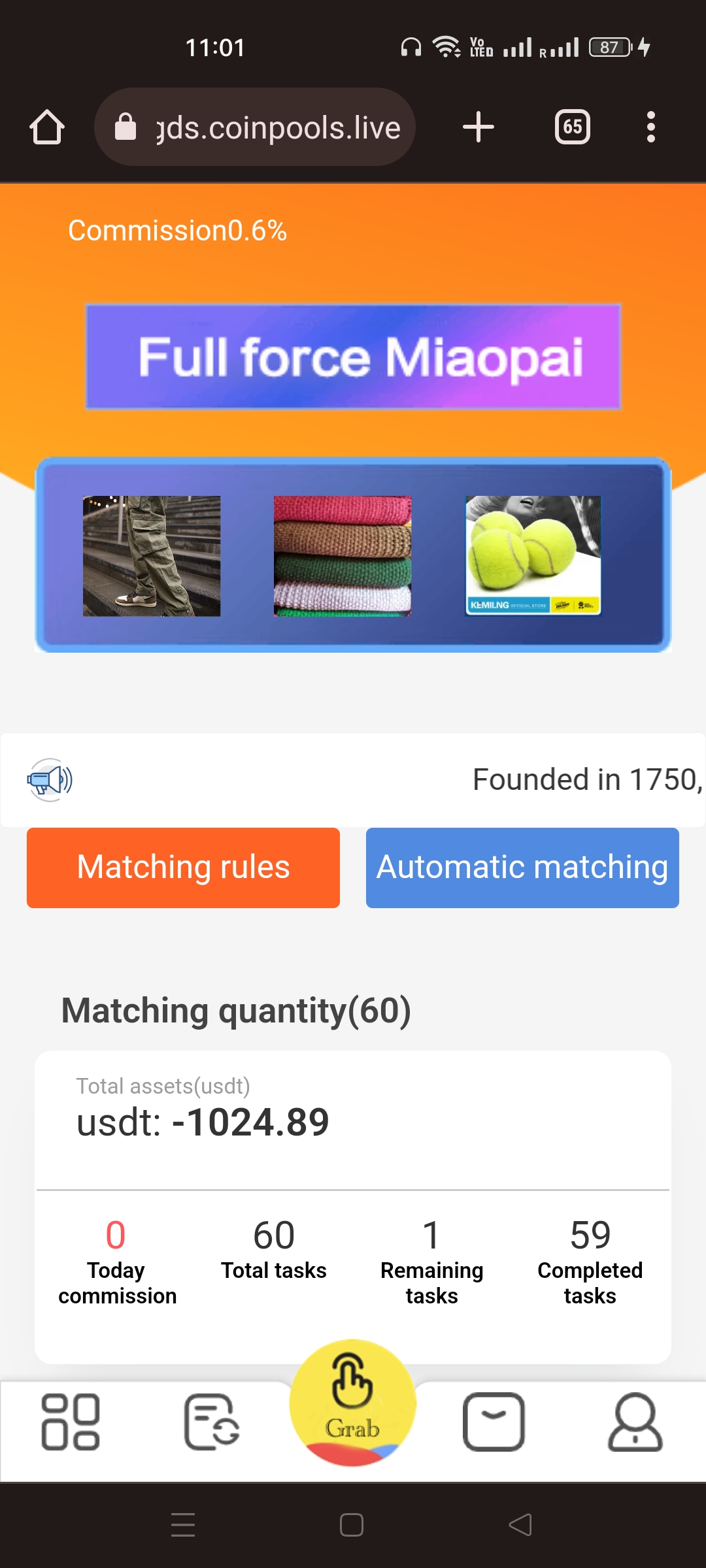Open the browser overflow menu

coord(650,127)
